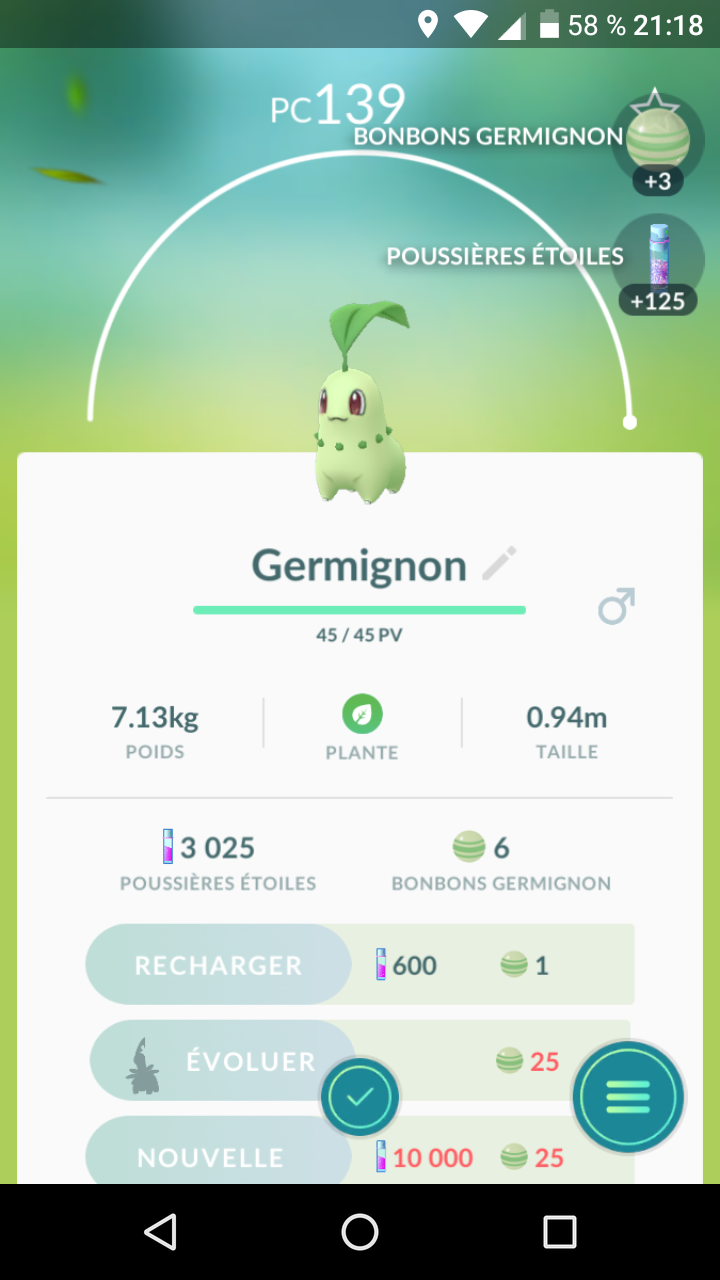Mark Germignon as favorite with the star
This screenshot has height=1280, width=720.
pos(654,102)
